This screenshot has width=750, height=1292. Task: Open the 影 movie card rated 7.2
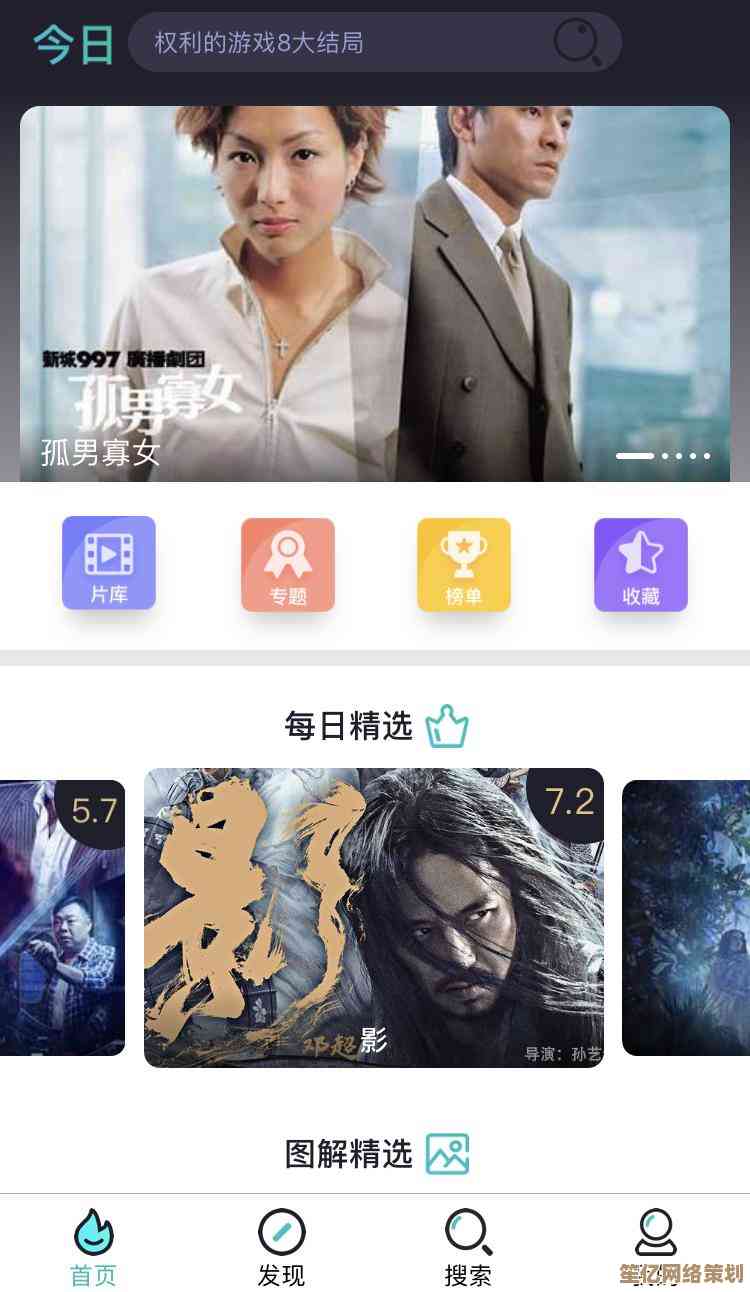(x=374, y=917)
